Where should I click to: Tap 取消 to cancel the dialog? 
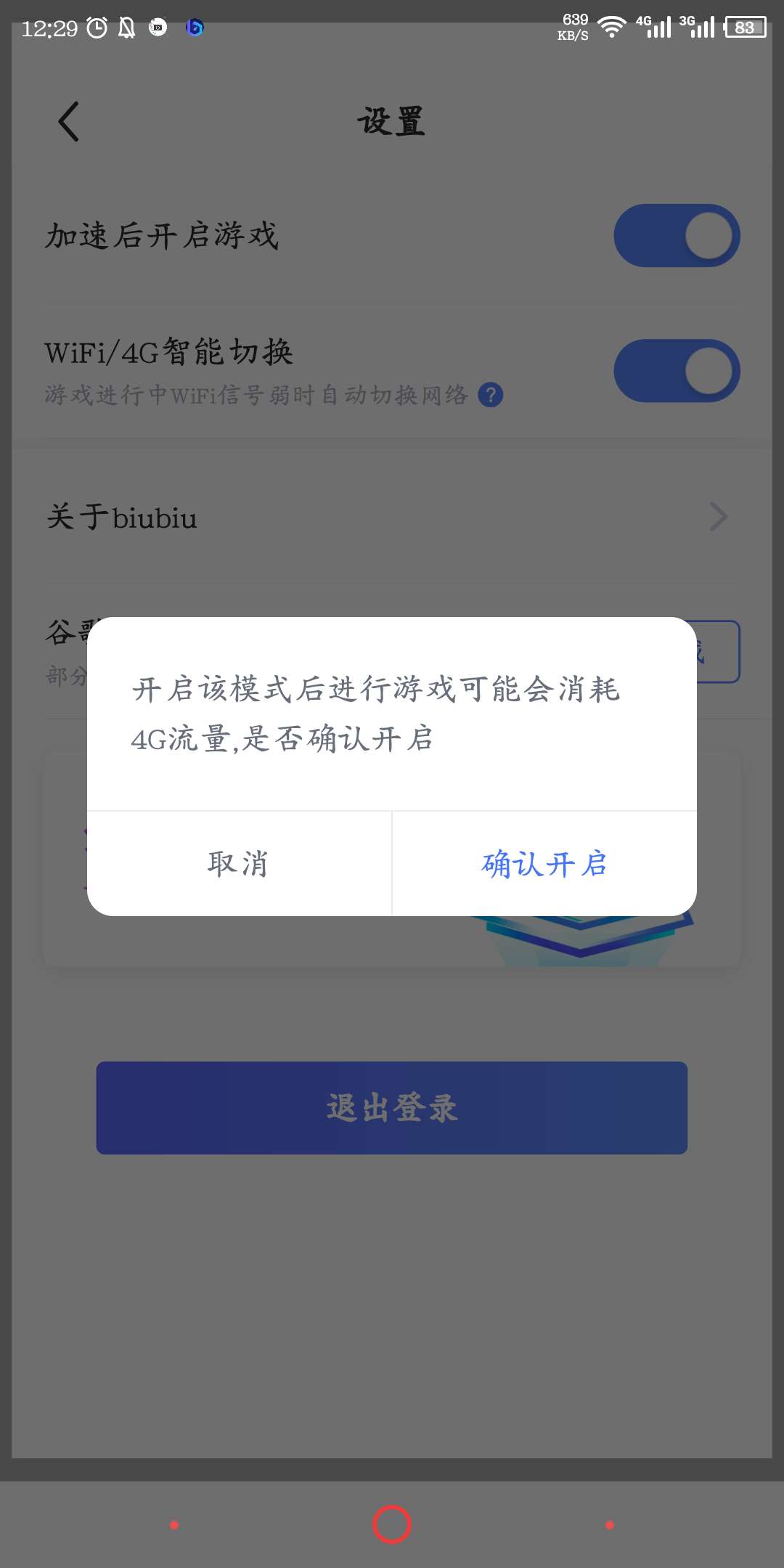(239, 864)
